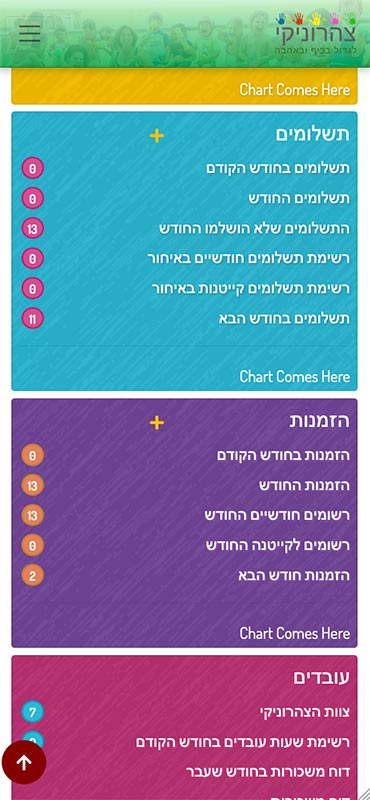View תשלומים בחודש הבא
The width and height of the screenshot is (370, 800).
[x=284, y=318]
